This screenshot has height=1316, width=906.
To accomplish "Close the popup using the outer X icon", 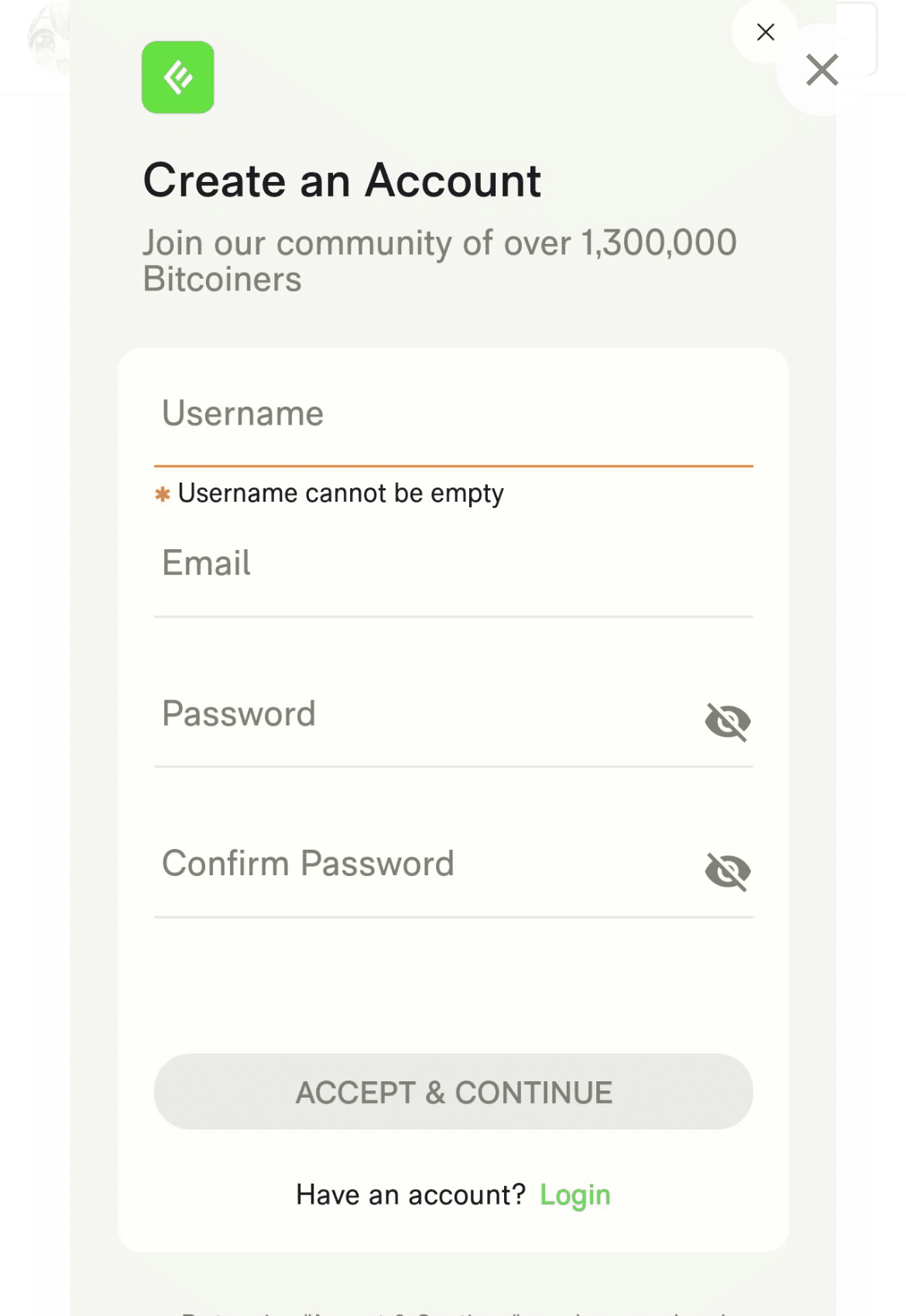I will [822, 70].
